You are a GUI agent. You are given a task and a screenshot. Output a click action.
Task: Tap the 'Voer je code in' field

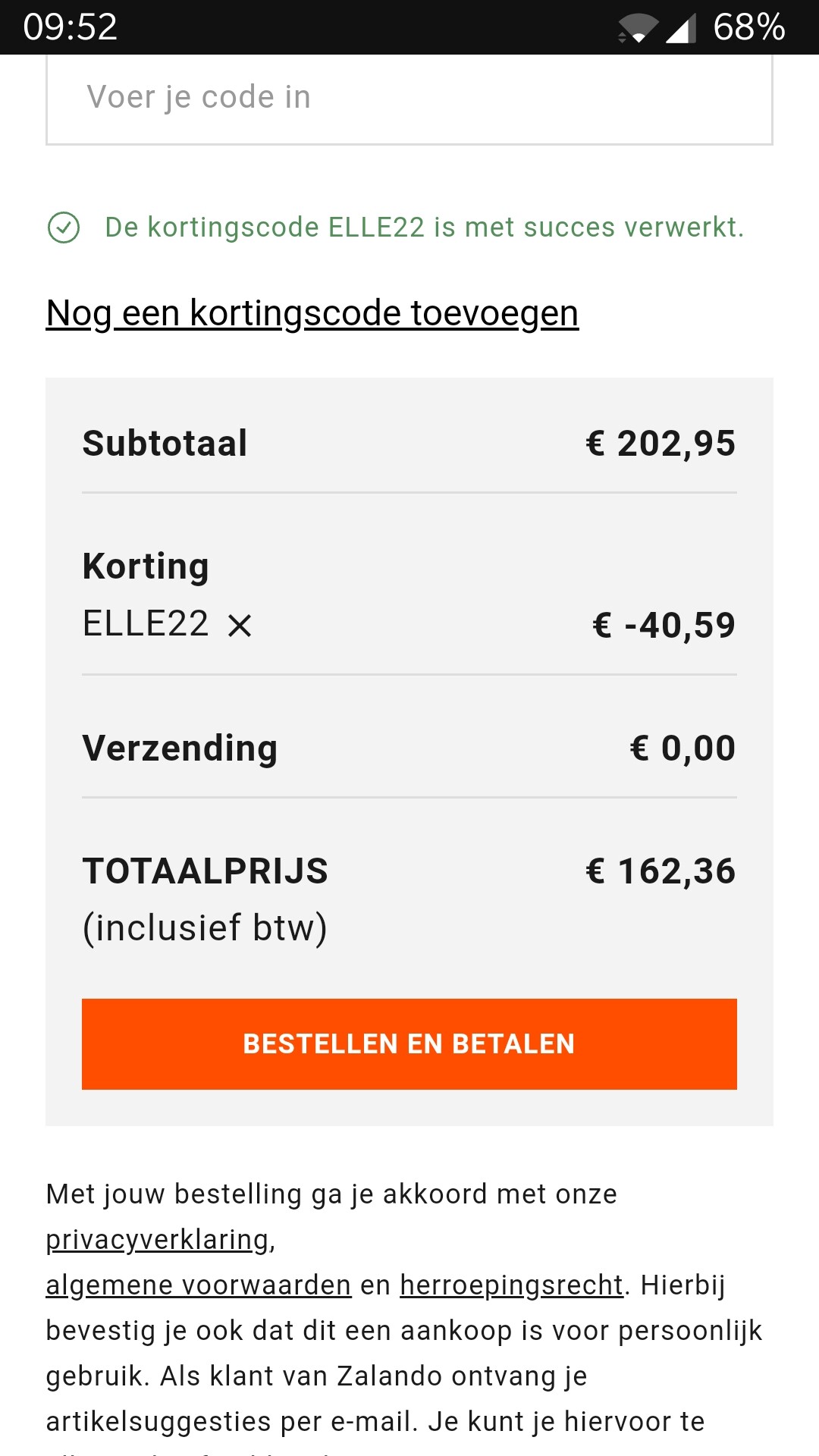pyautogui.click(x=409, y=99)
